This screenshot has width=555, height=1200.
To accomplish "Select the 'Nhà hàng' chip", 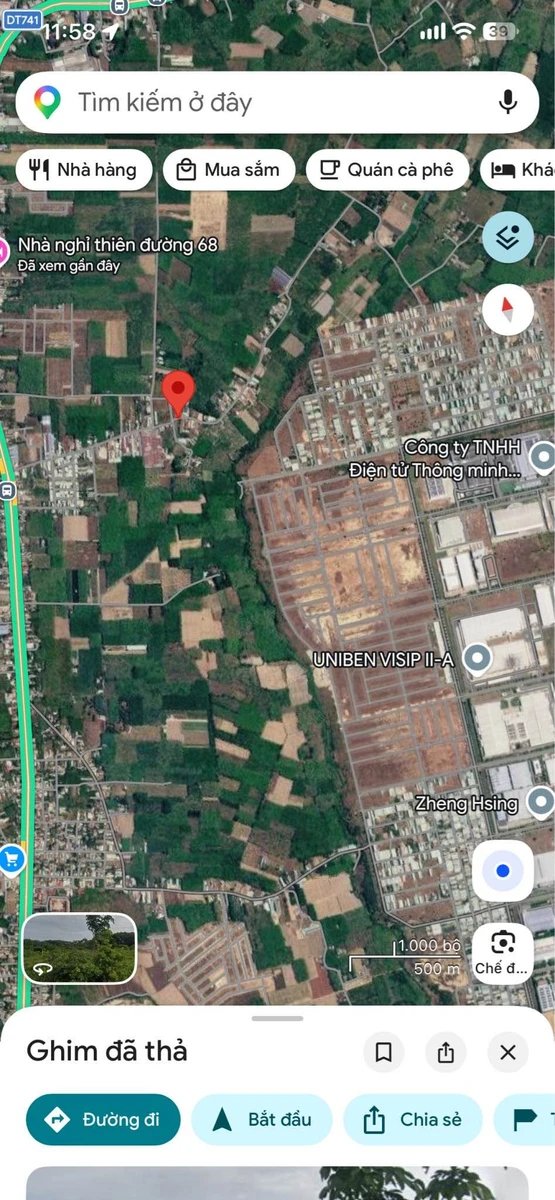I will click(84, 170).
